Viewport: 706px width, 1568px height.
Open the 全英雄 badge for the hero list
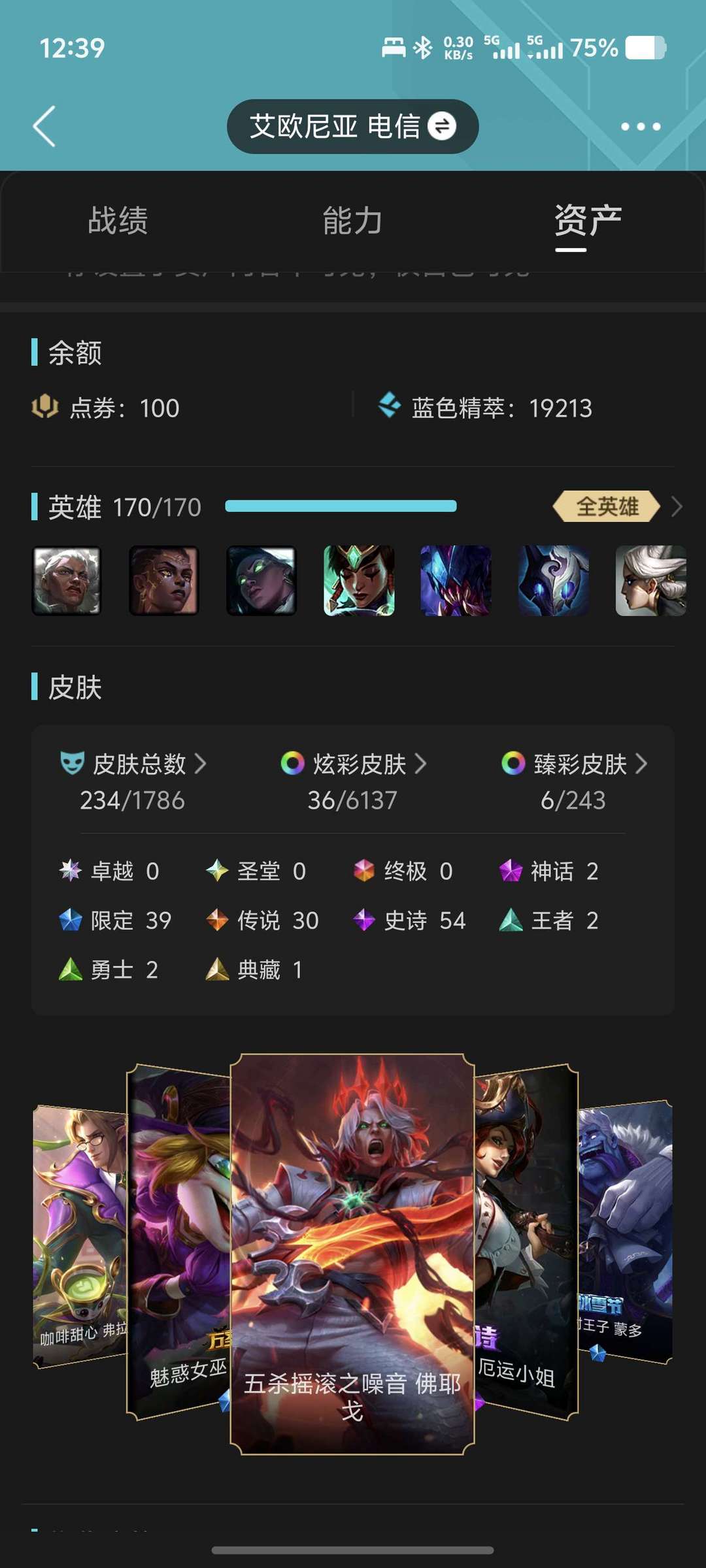point(607,506)
